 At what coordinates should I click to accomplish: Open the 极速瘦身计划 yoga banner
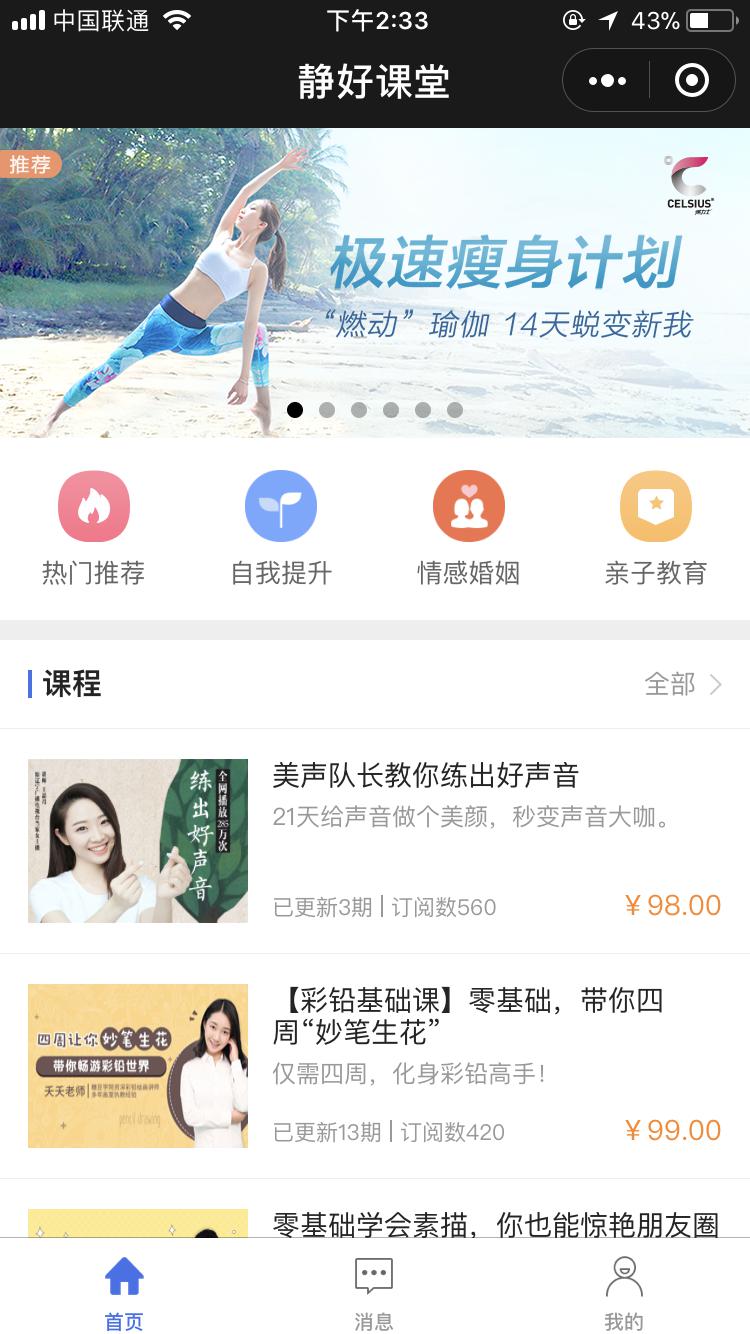click(375, 282)
